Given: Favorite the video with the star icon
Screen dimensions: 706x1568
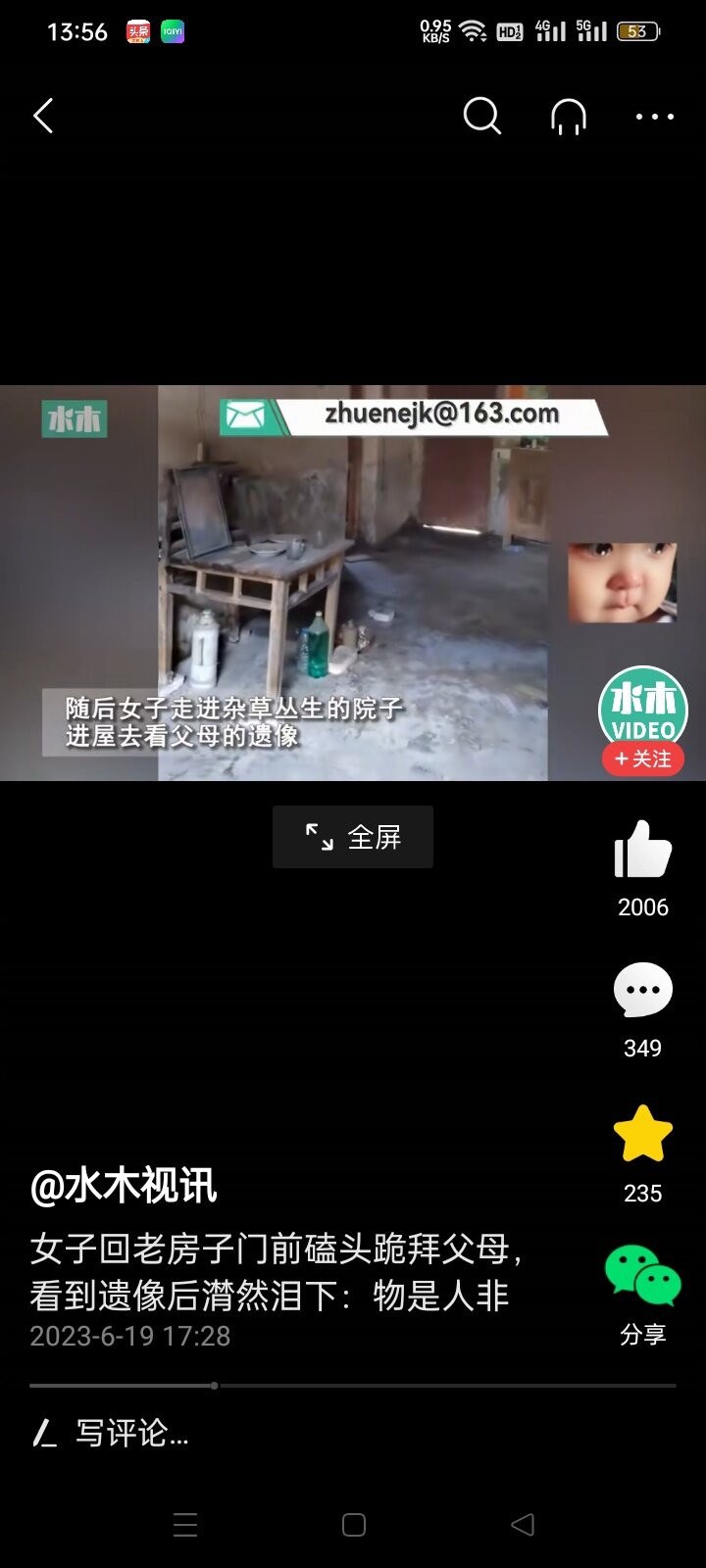Looking at the screenshot, I should point(642,1134).
